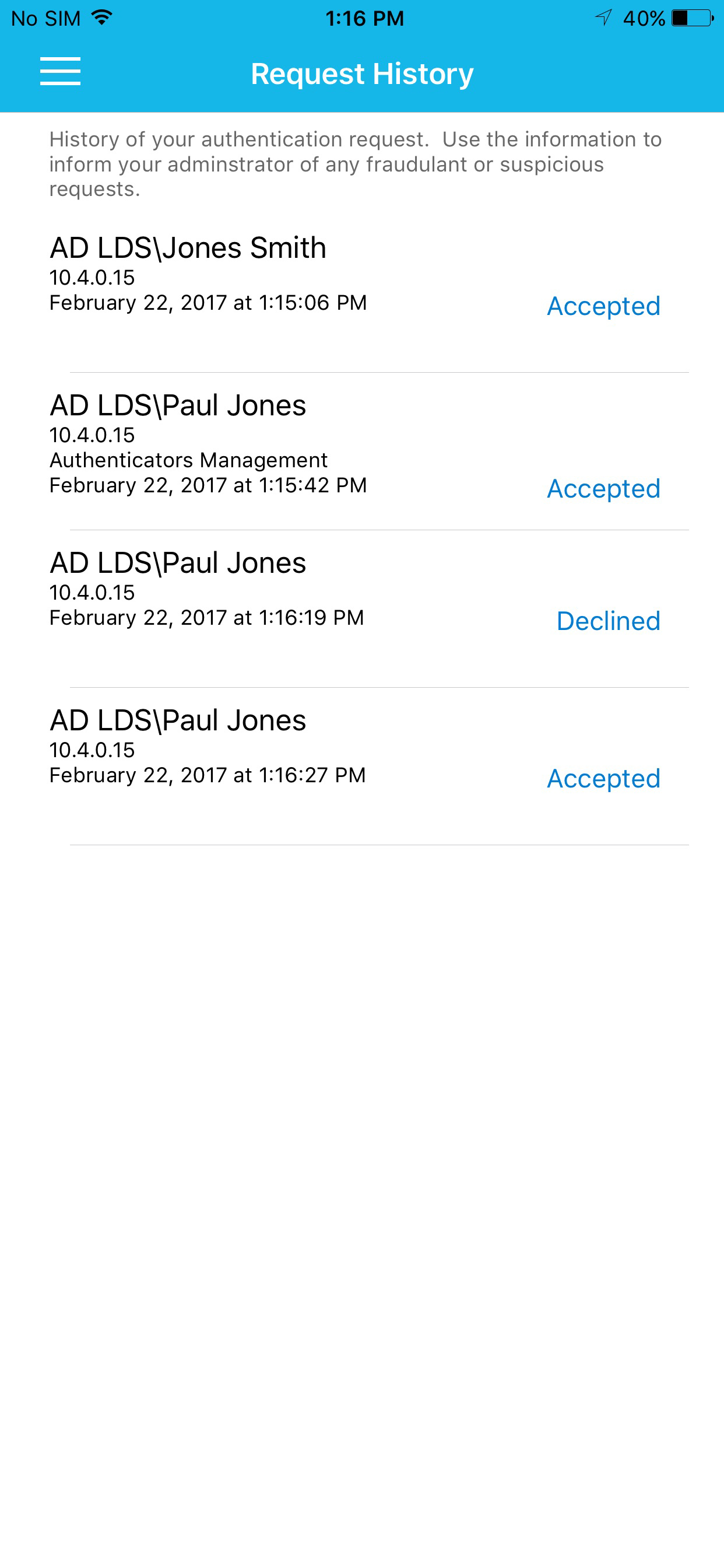View the Declined request from Paul Jones

[362, 610]
